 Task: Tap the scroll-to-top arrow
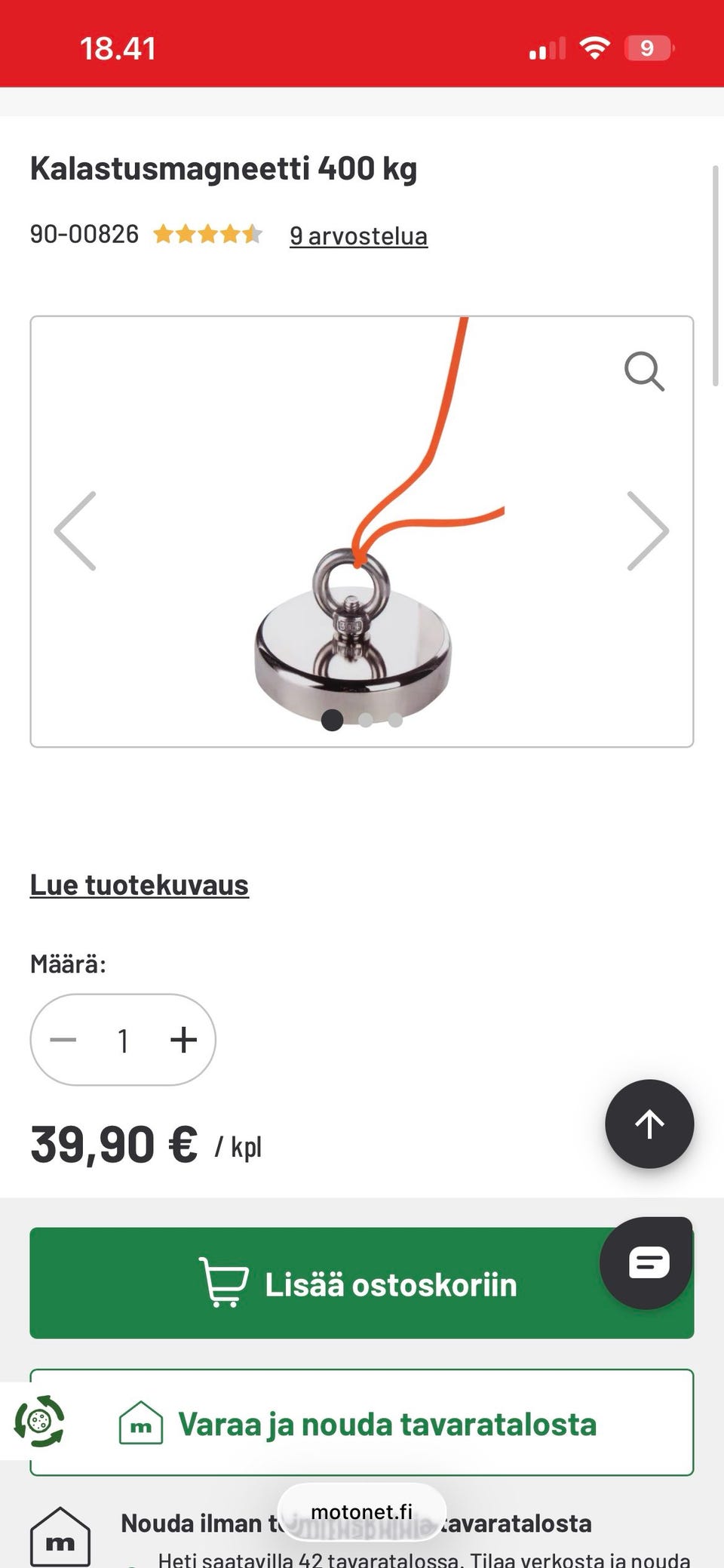649,1124
